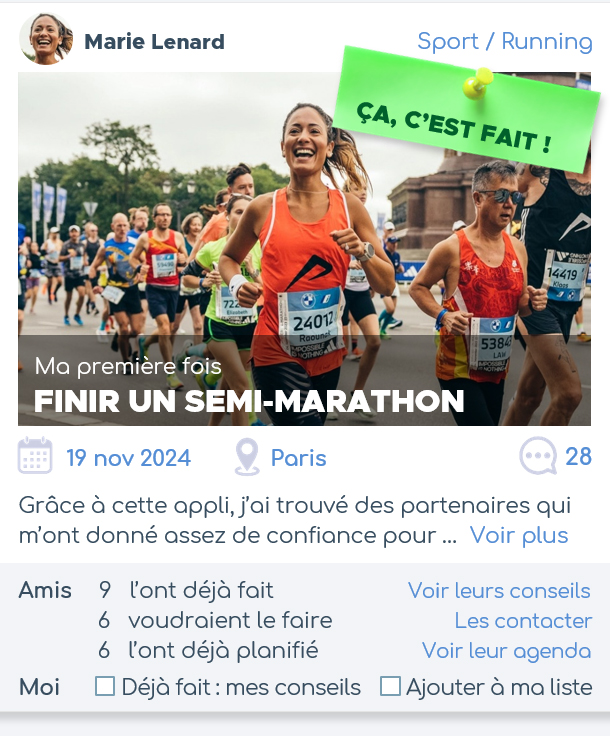The width and height of the screenshot is (610, 736).
Task: Check Ajouter à ma liste
Action: point(391,686)
